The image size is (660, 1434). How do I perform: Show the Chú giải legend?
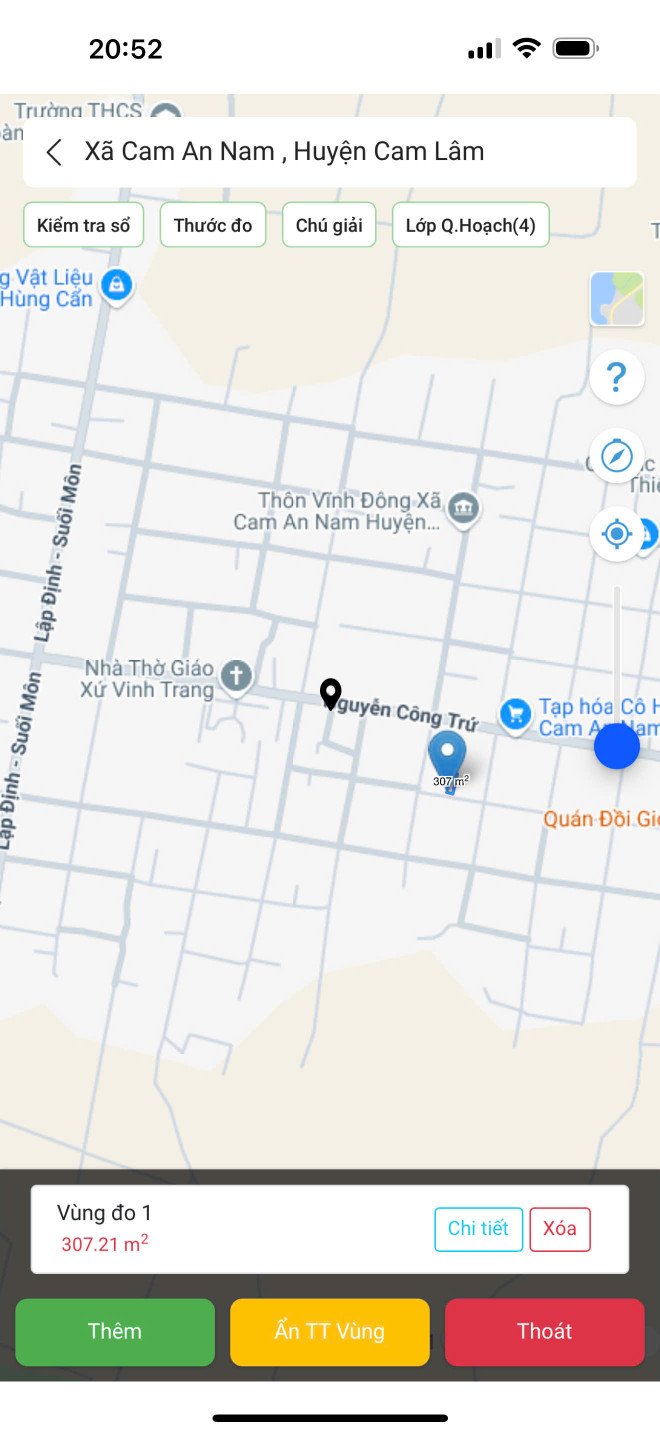[329, 225]
